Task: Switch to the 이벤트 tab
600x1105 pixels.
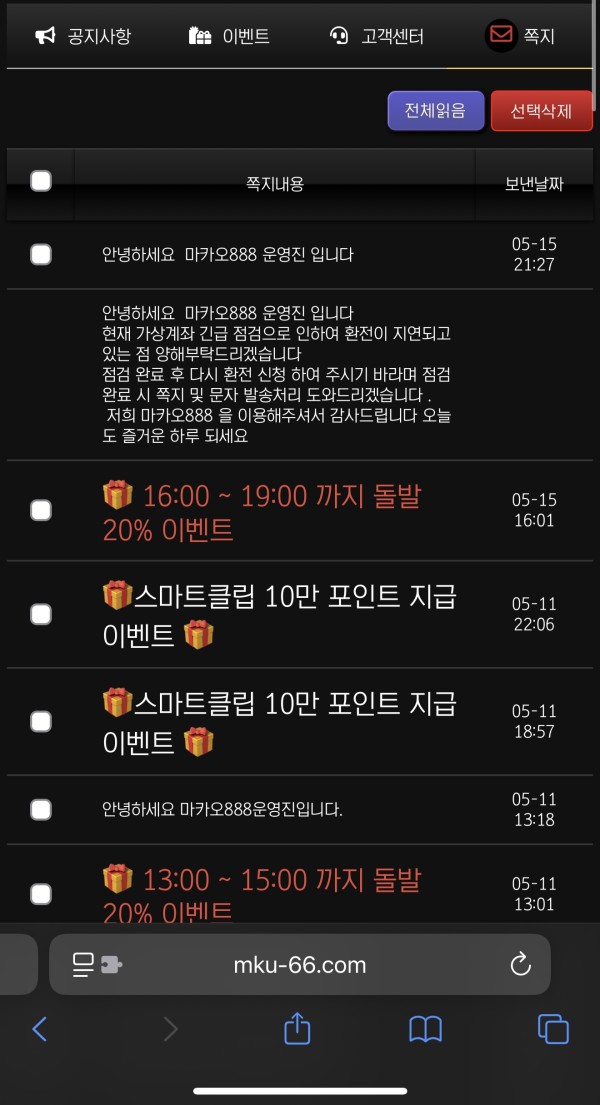Action: click(x=229, y=37)
